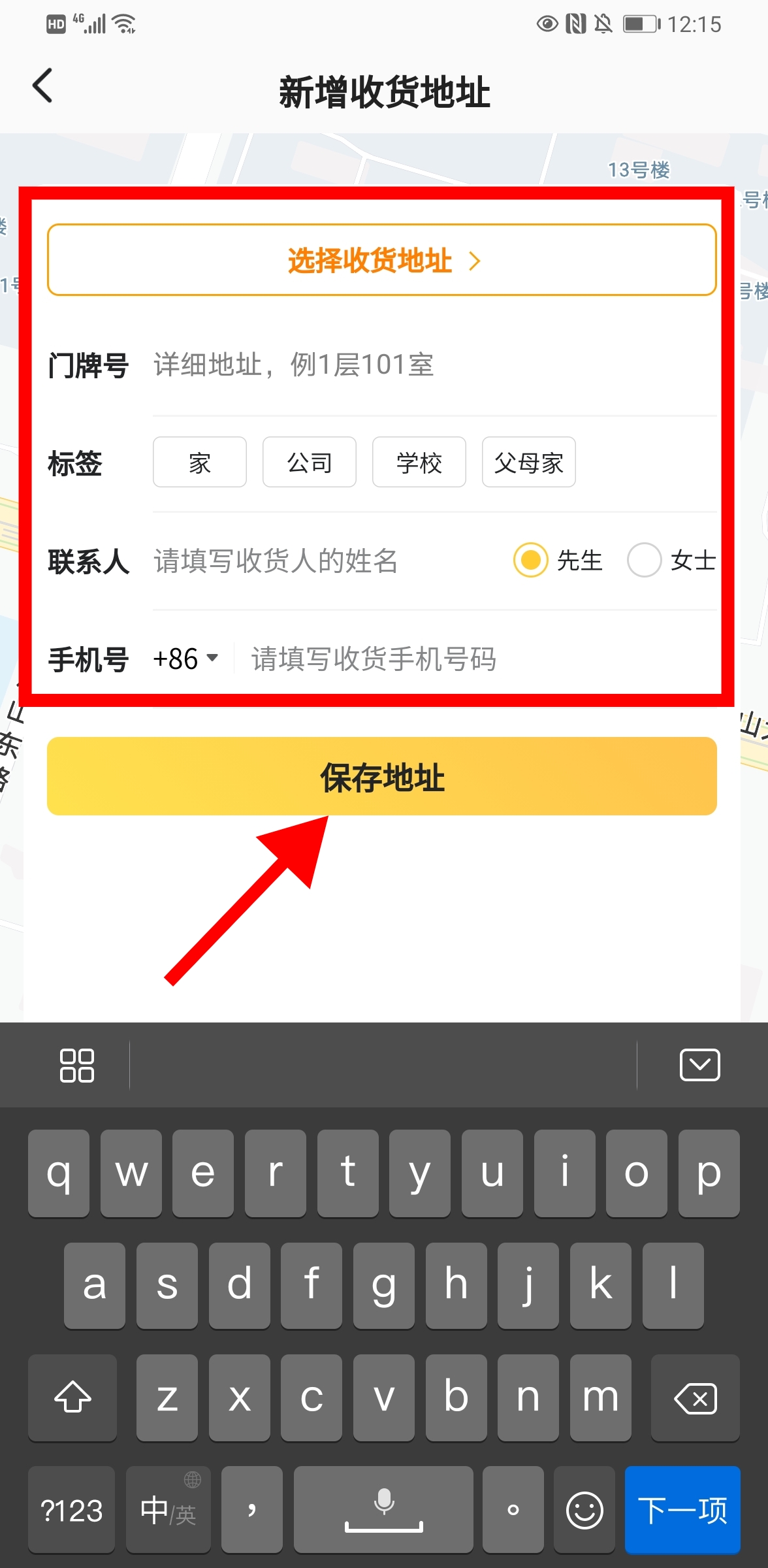Open the emoji keyboard
This screenshot has width=768, height=1568.
(x=584, y=1510)
